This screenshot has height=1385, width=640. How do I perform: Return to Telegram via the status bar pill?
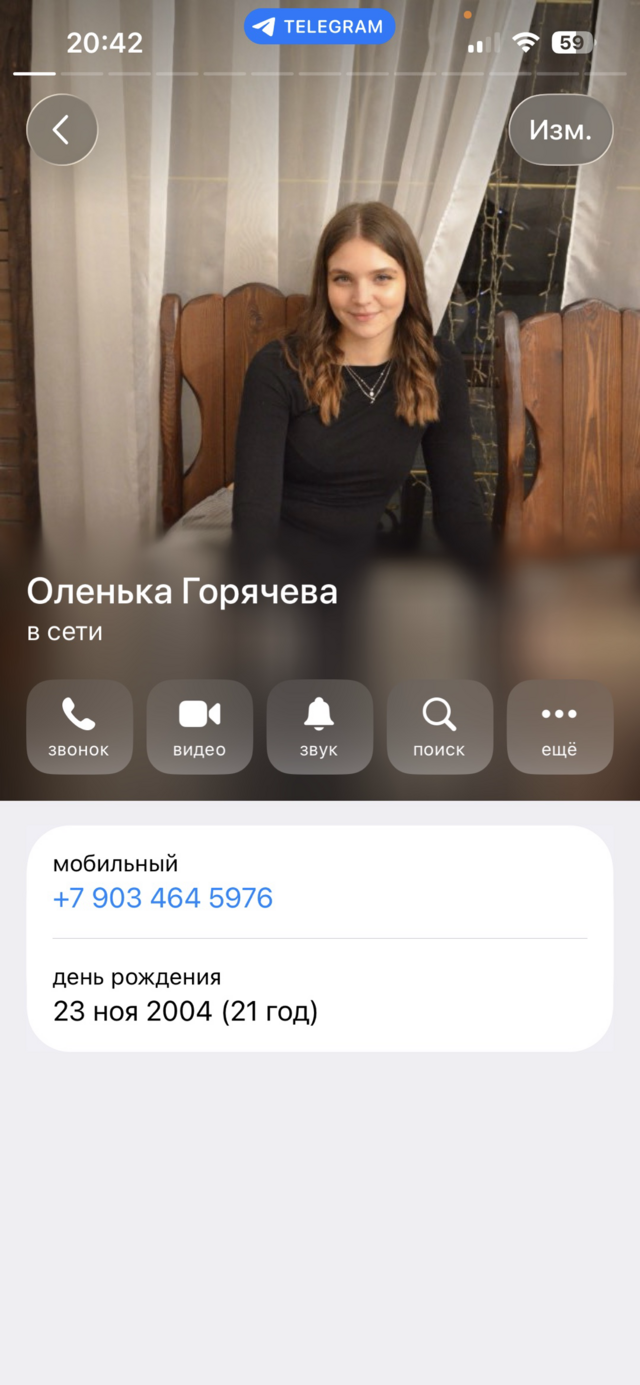point(319,27)
